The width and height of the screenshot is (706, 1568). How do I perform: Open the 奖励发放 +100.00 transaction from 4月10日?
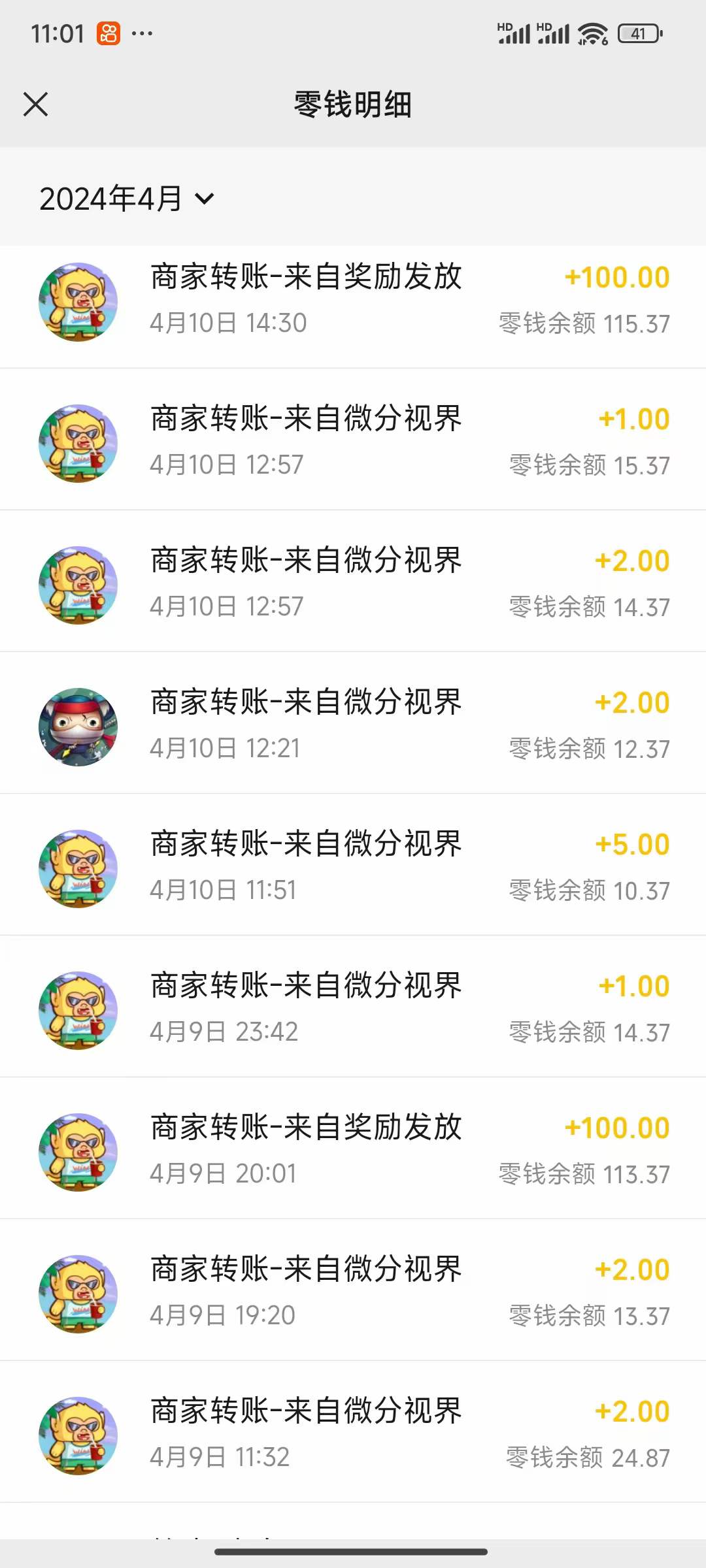pyautogui.click(x=353, y=301)
